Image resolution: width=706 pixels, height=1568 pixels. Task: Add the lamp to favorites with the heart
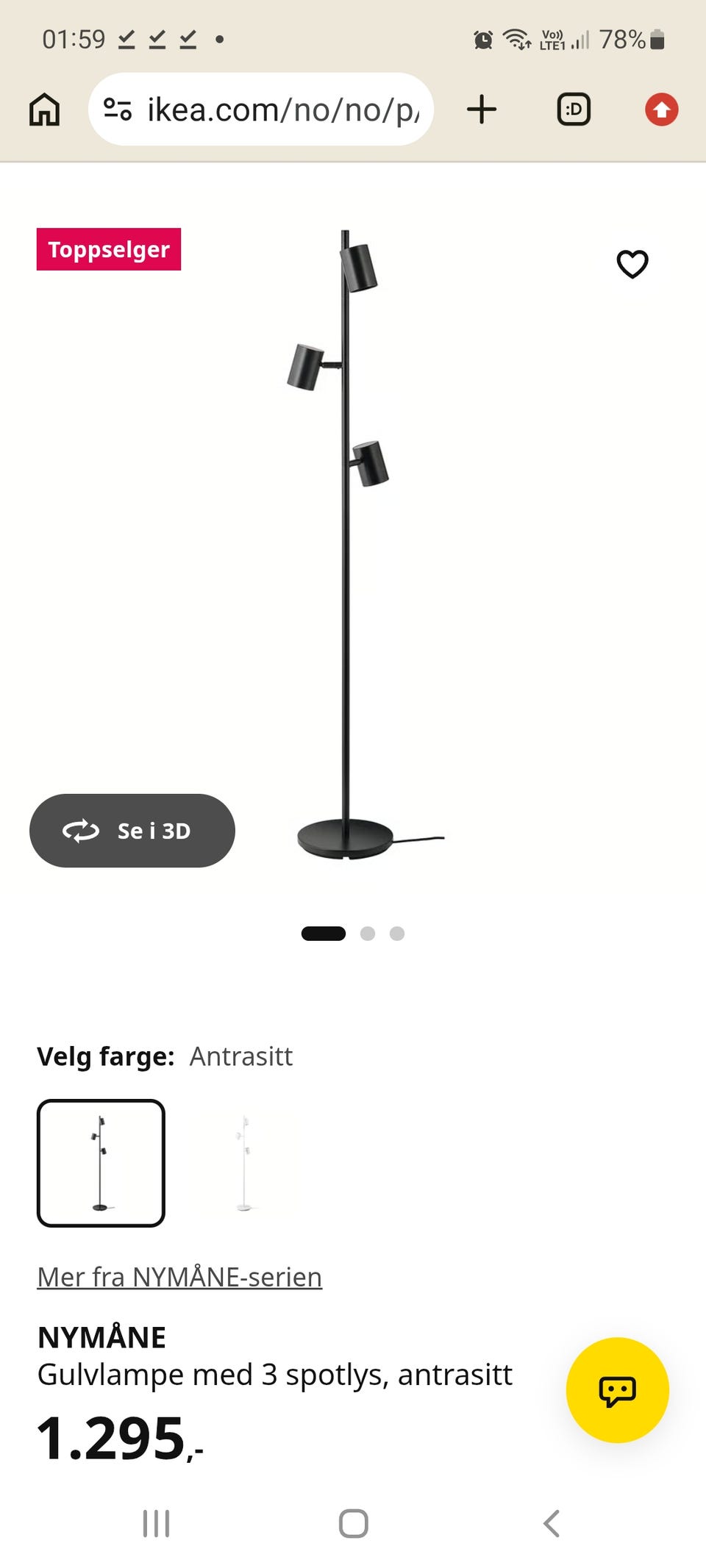pos(632,264)
